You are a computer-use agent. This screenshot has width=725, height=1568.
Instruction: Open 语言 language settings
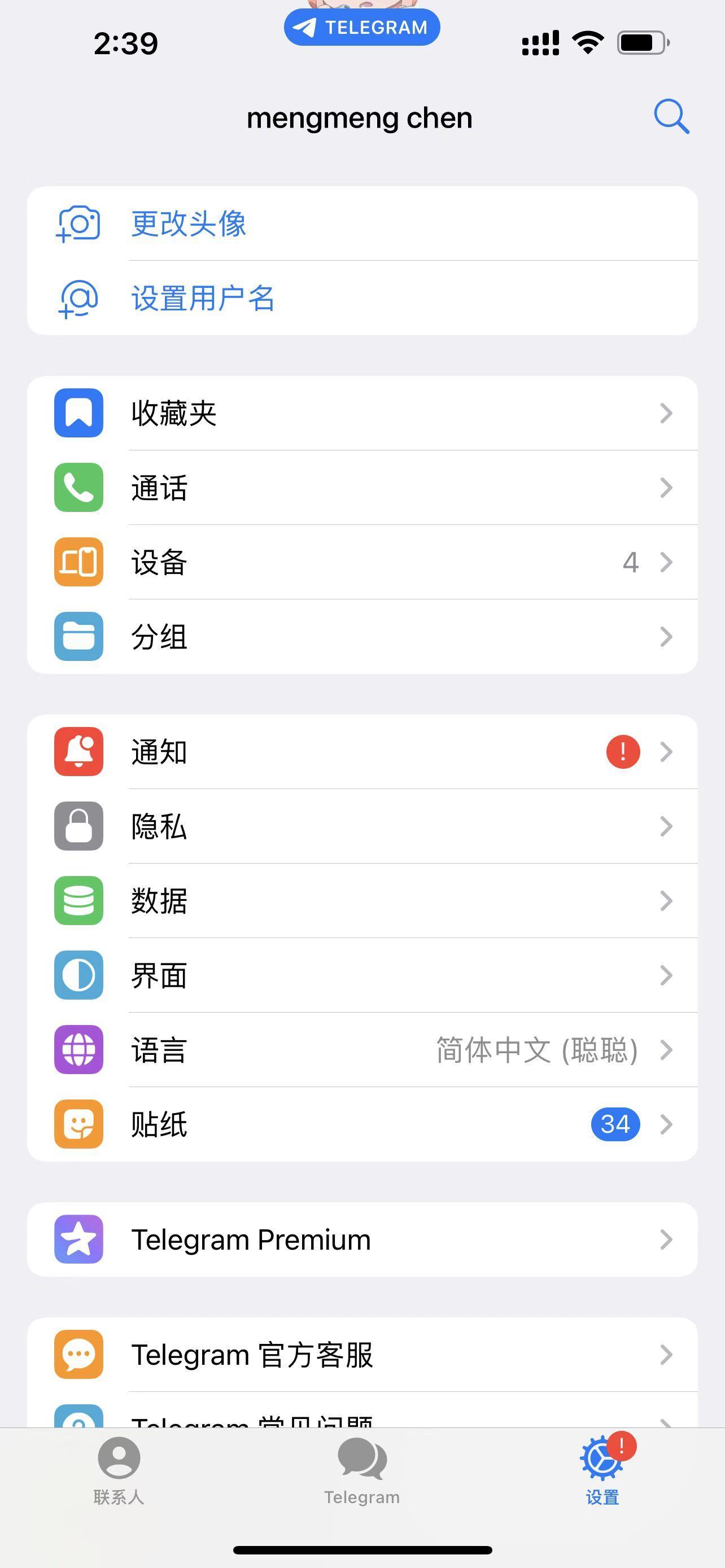(x=361, y=1050)
